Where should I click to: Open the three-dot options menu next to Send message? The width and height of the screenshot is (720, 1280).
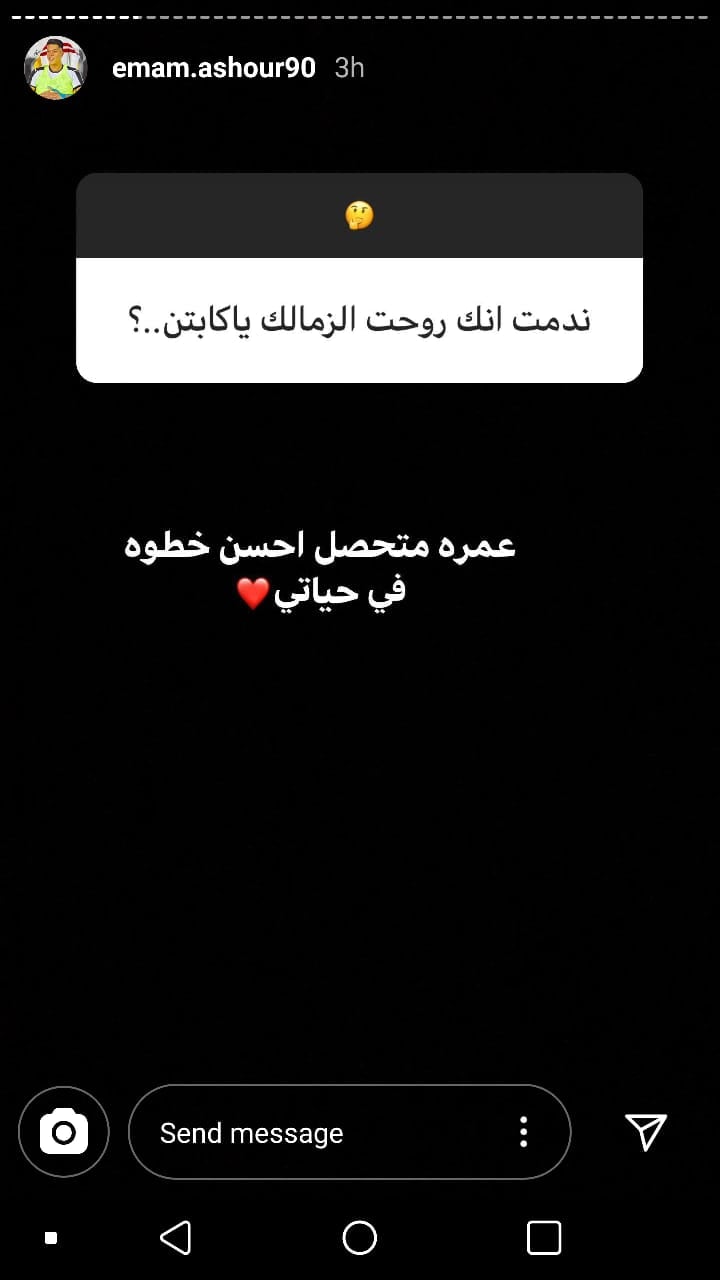(x=522, y=1132)
